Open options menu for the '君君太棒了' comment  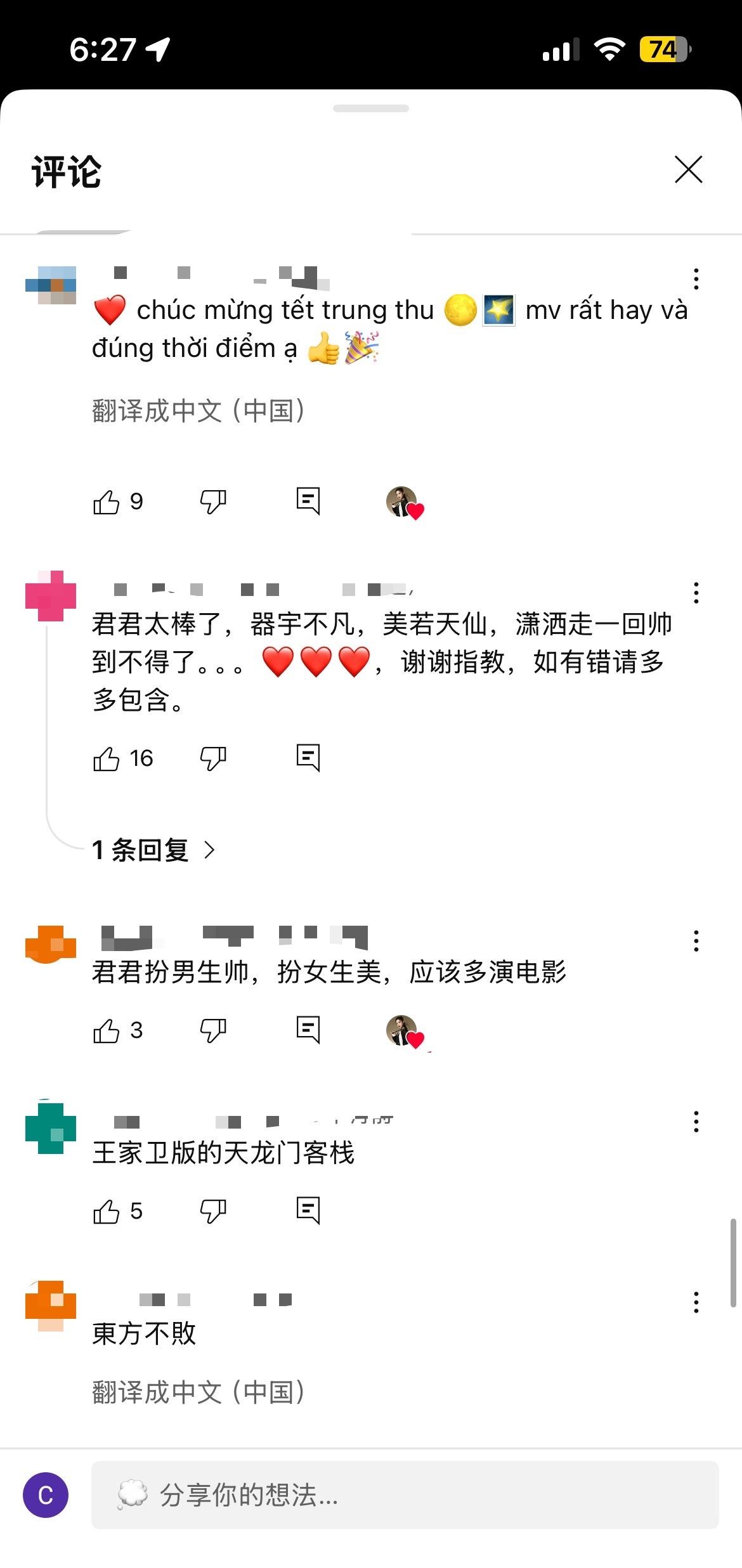(696, 593)
